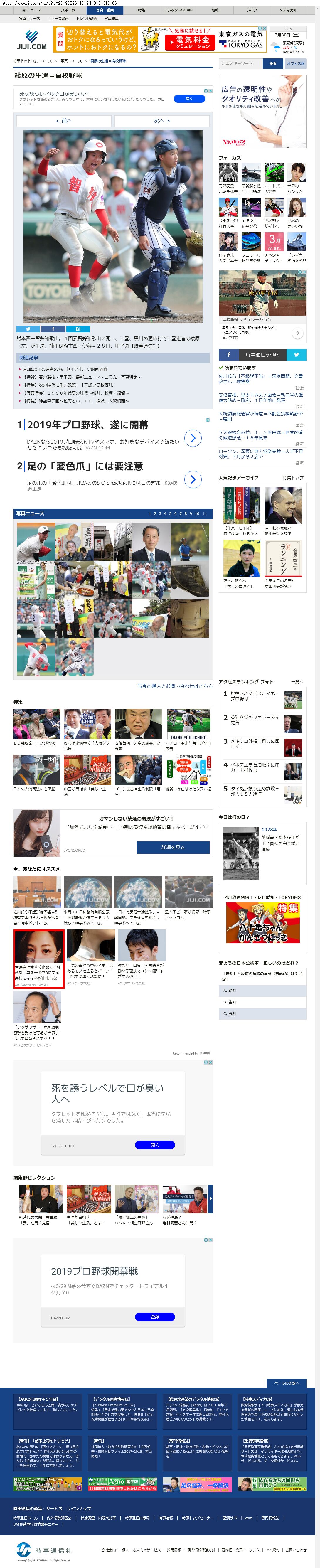Screen dimensions: 320x1568
Task: Tap the 検索 search button
Action: tap(272, 63)
